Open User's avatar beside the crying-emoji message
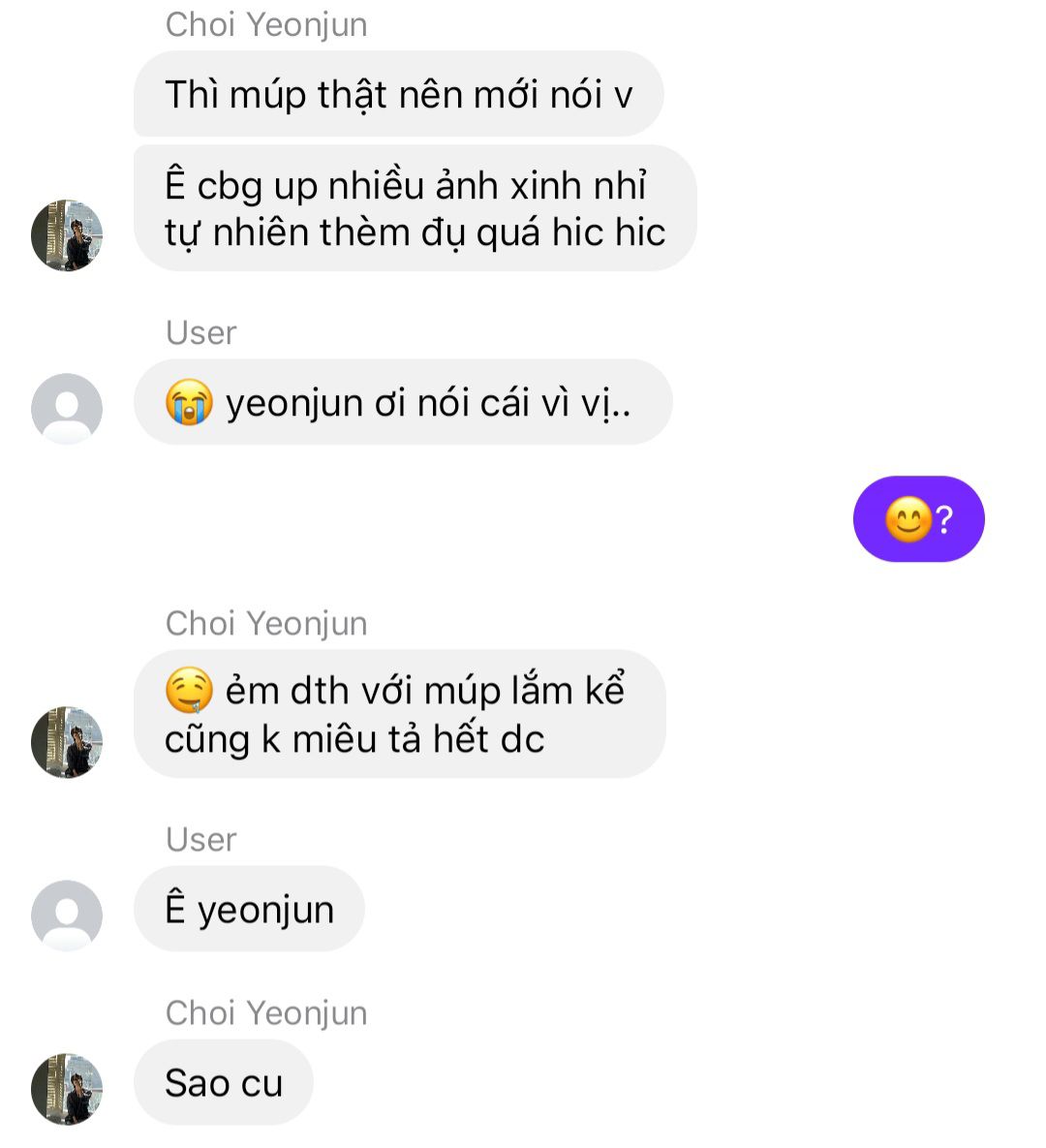 tap(67, 408)
